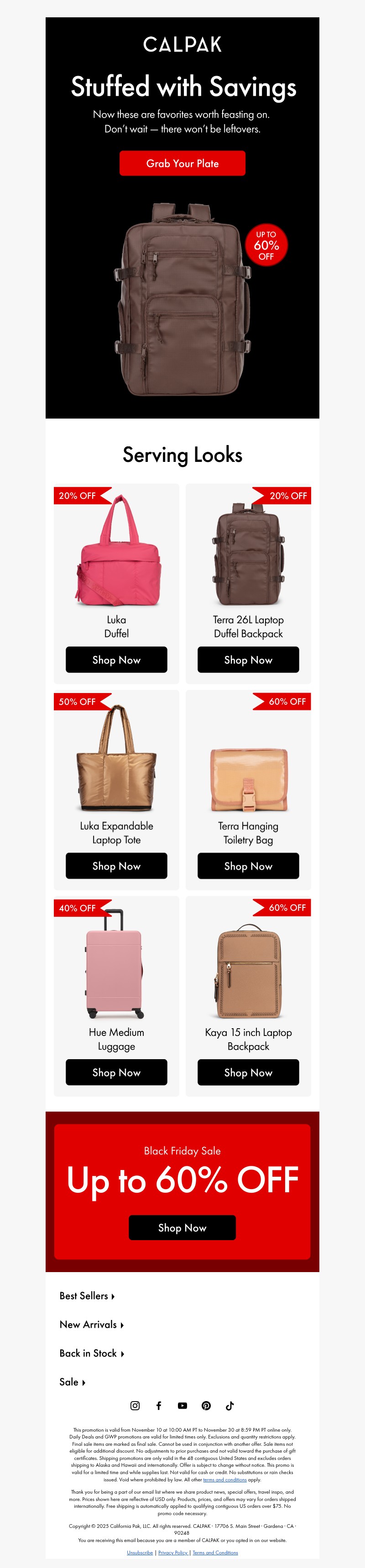Shop Now for Terra Hanging Toiletry Bag
Screen dimensions: 365x1568
click(x=248, y=865)
